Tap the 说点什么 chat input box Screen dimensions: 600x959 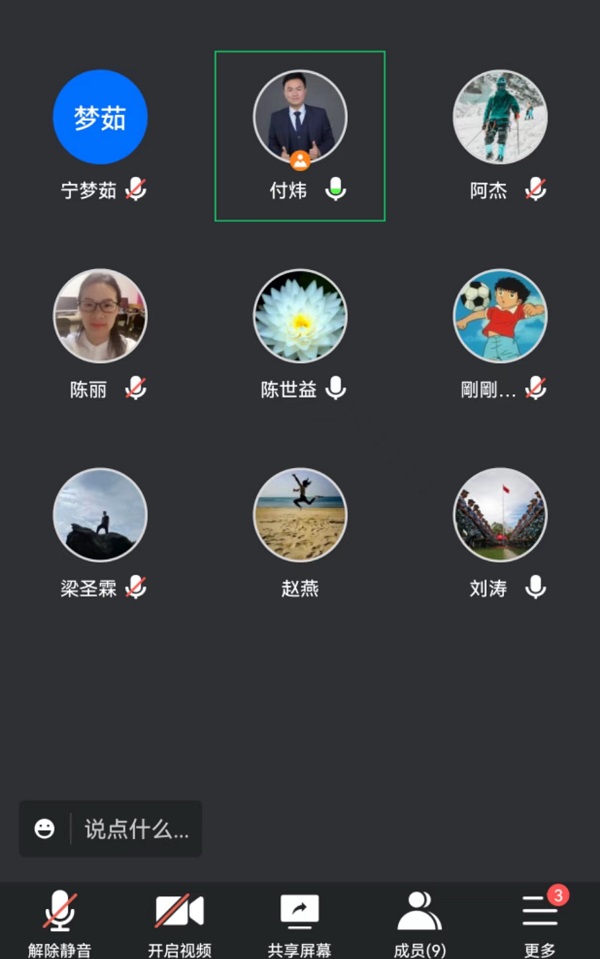[136, 829]
